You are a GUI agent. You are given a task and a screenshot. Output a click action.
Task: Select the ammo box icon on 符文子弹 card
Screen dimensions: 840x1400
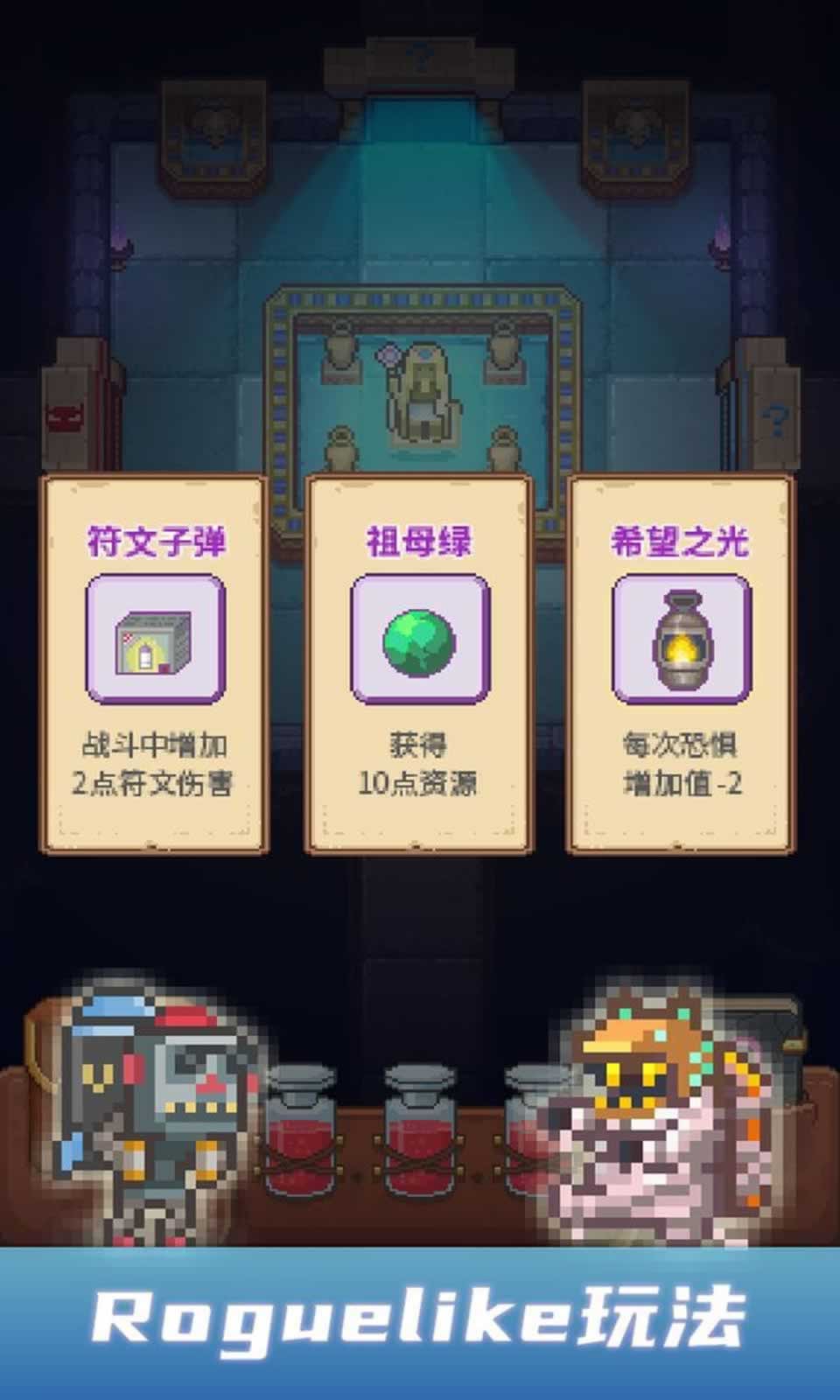[153, 639]
